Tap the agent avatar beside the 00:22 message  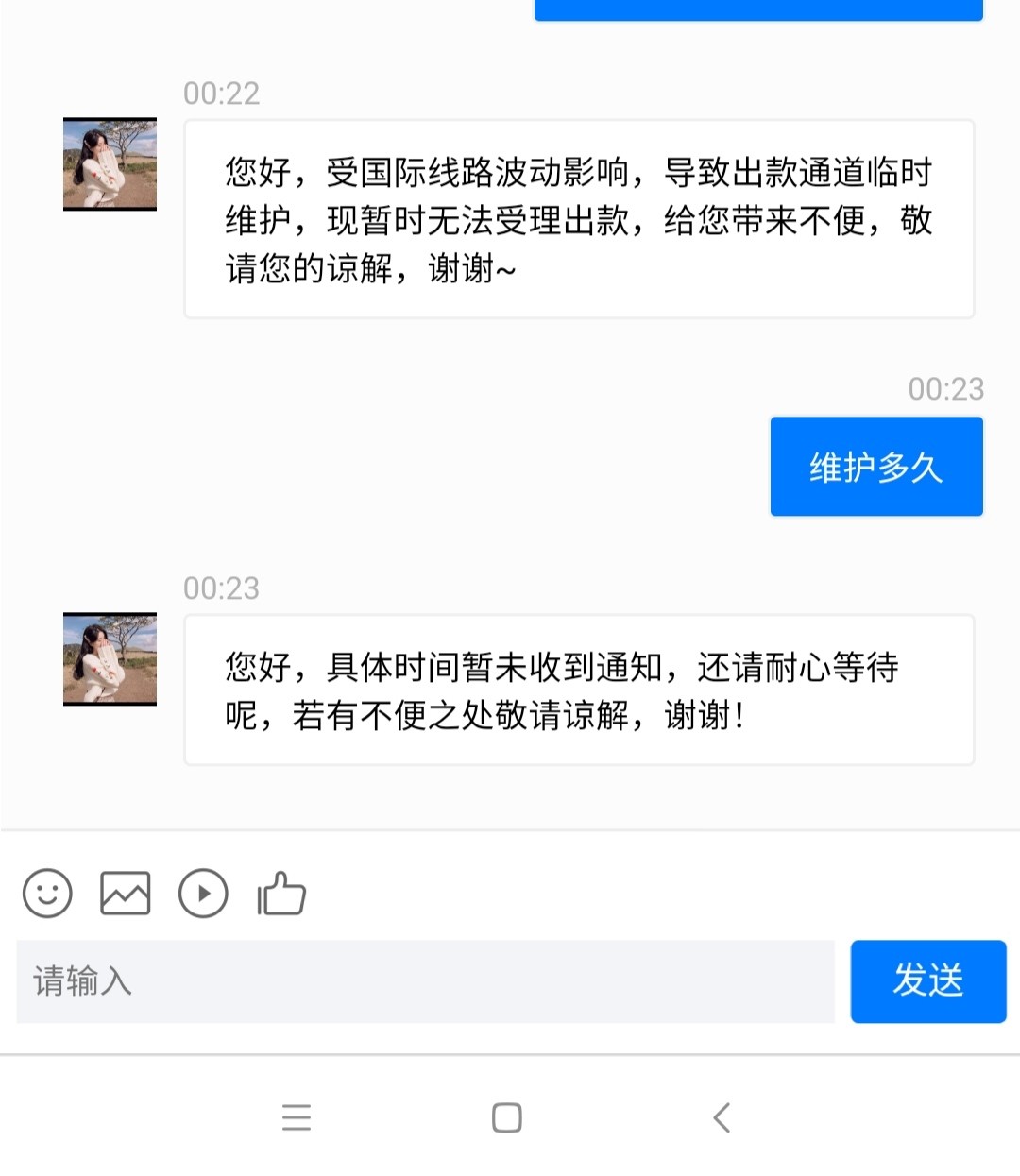tap(110, 163)
